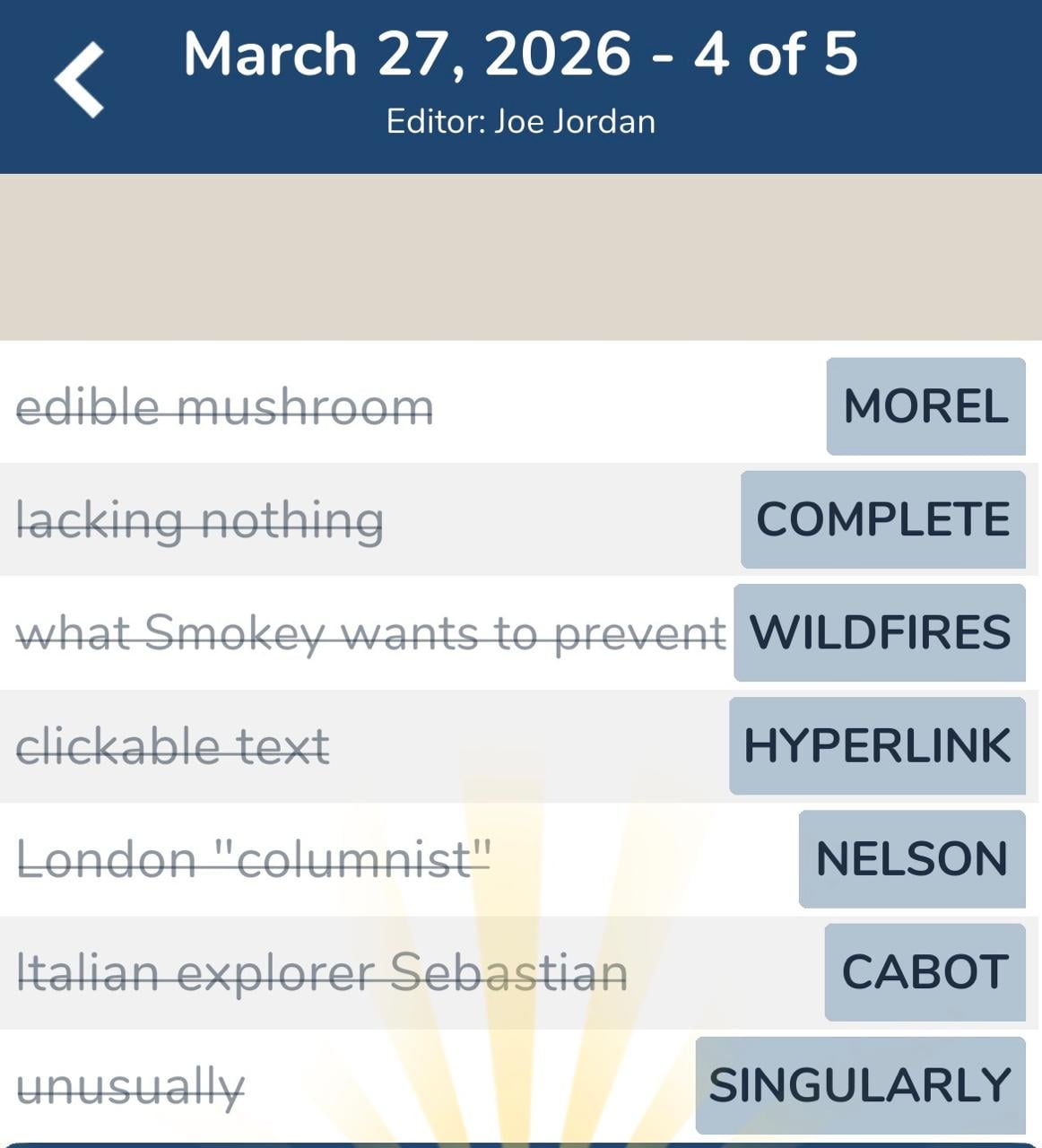
Task: Tap the NELSON answer tile
Action: point(912,858)
